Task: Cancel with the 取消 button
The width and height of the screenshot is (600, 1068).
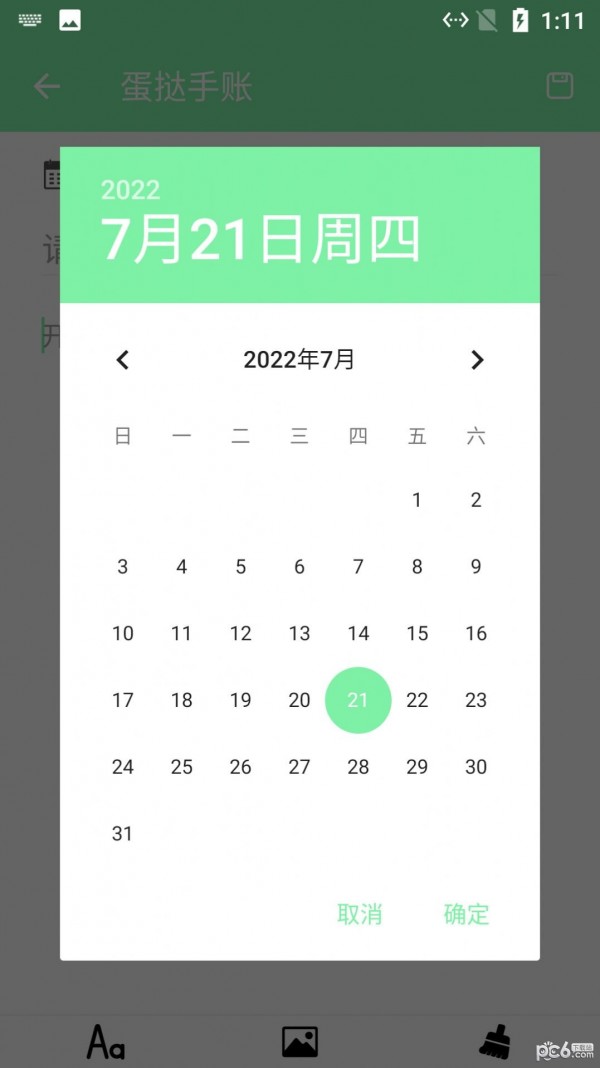Action: [x=360, y=914]
